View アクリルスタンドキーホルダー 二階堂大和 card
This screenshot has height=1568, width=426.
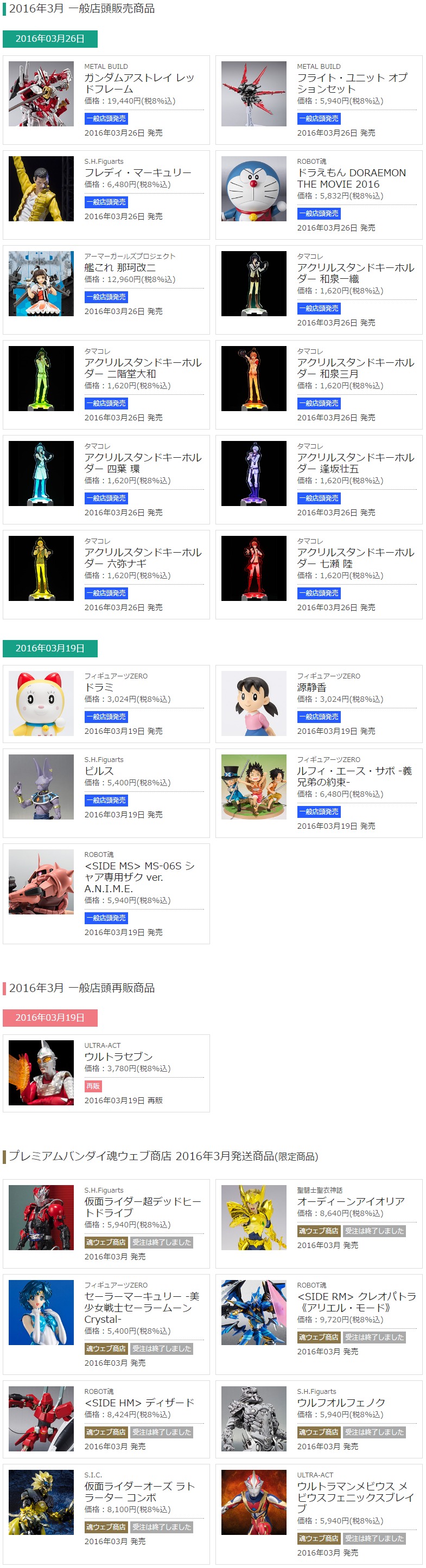click(143, 368)
